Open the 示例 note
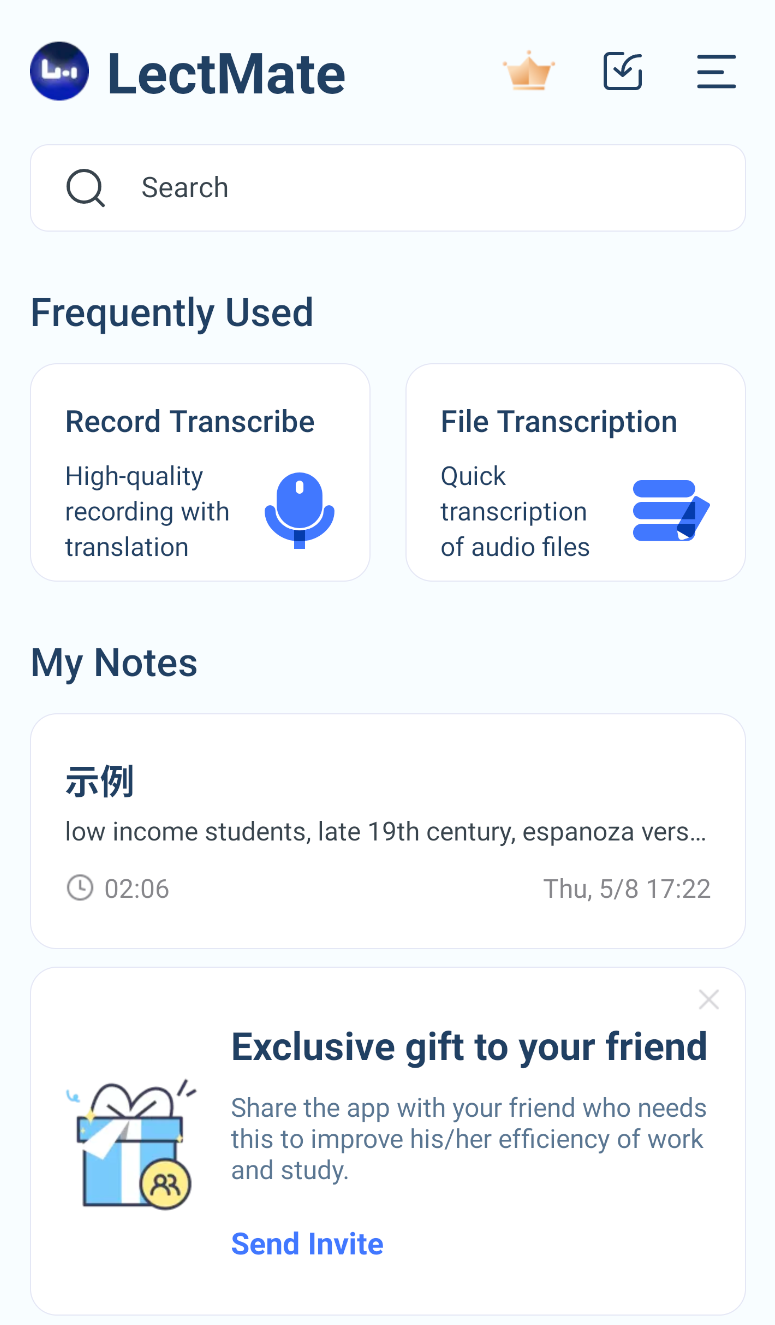775x1325 pixels. [x=388, y=831]
